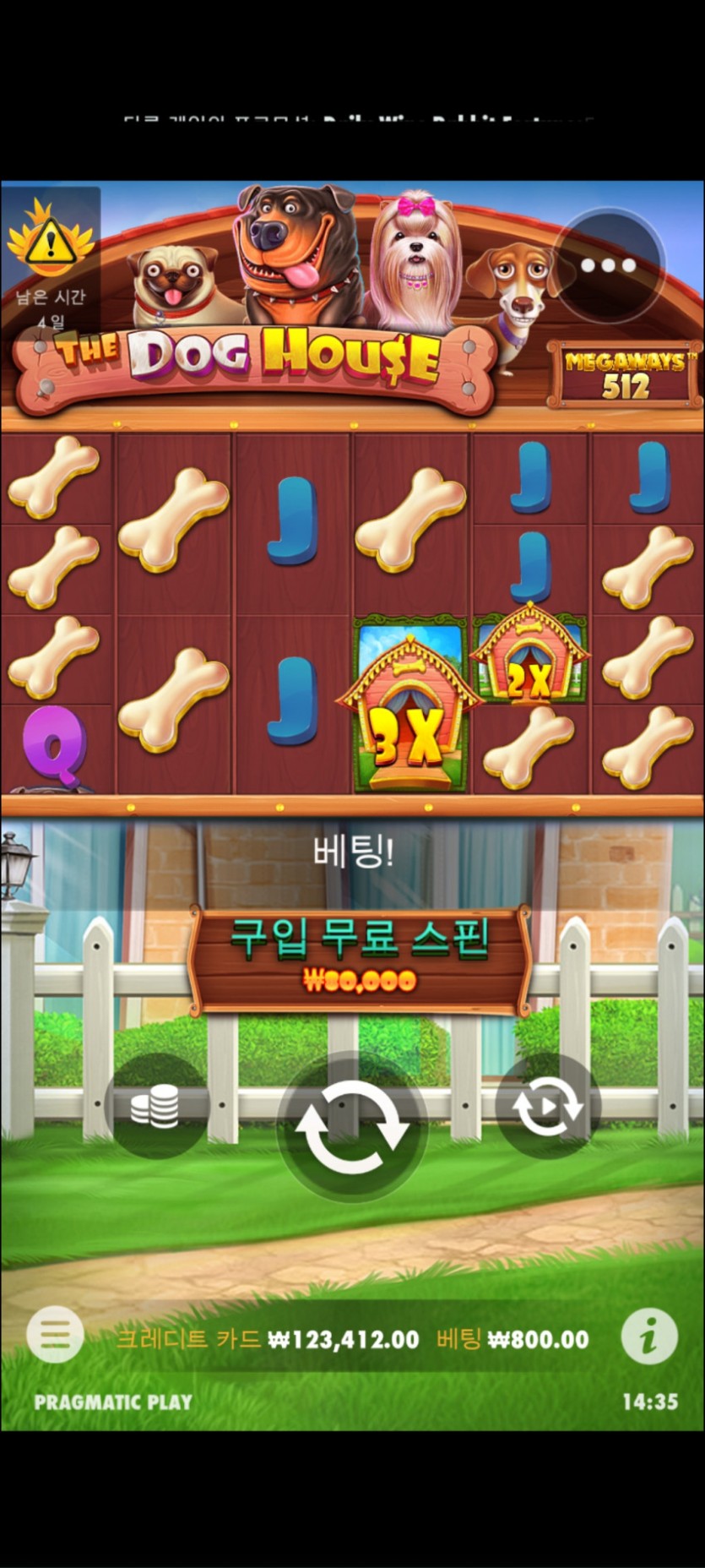The height and width of the screenshot is (1568, 705).
Task: Open the hamburger menu
Action: coord(55,1336)
